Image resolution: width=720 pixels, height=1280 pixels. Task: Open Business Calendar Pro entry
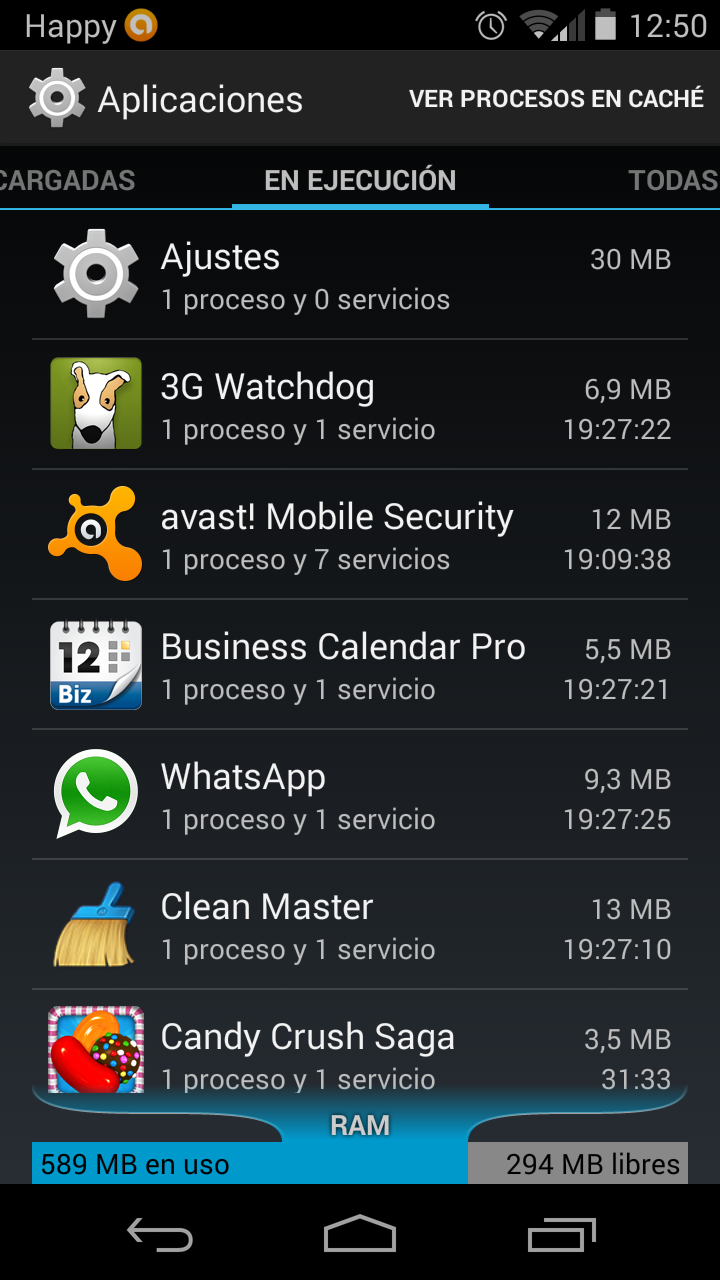360,665
